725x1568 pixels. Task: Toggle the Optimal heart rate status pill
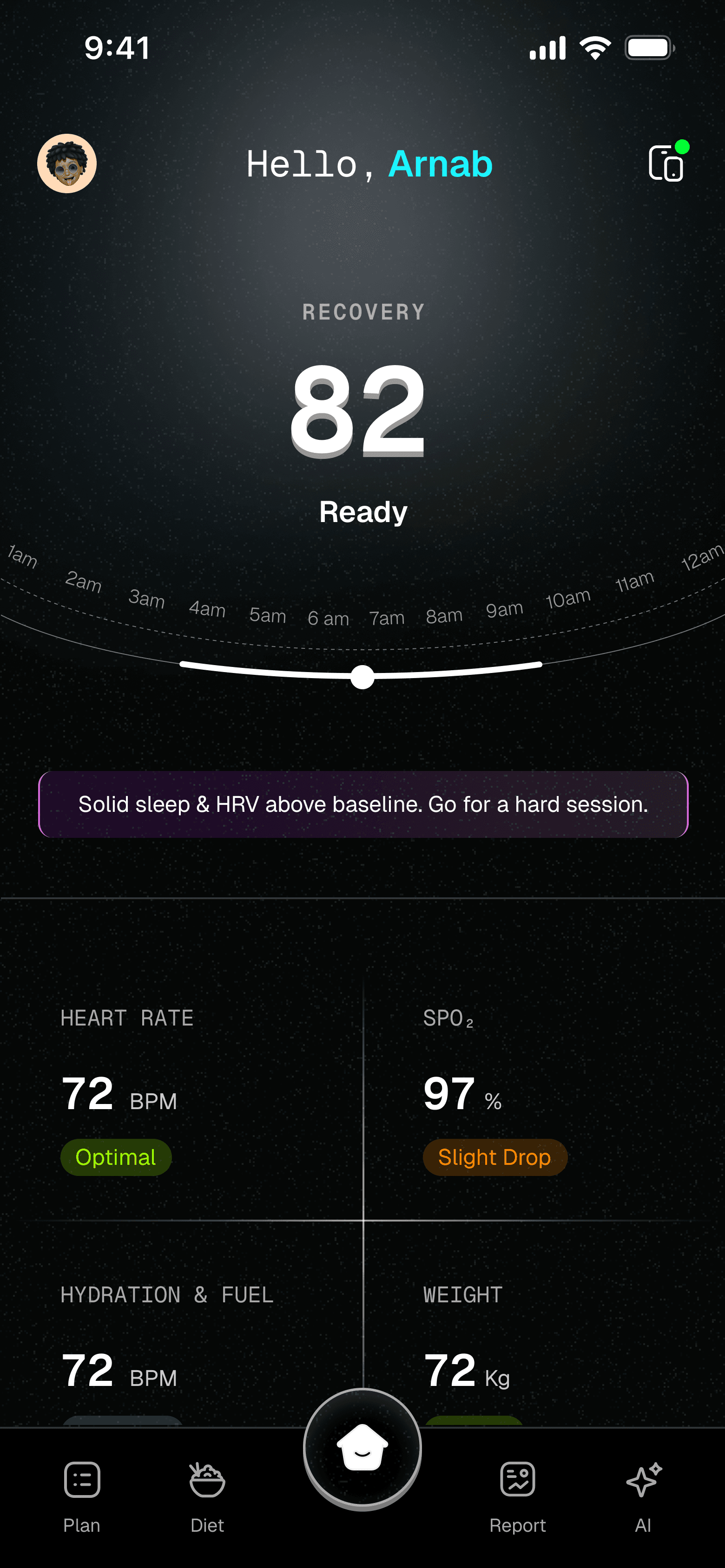(116, 1156)
